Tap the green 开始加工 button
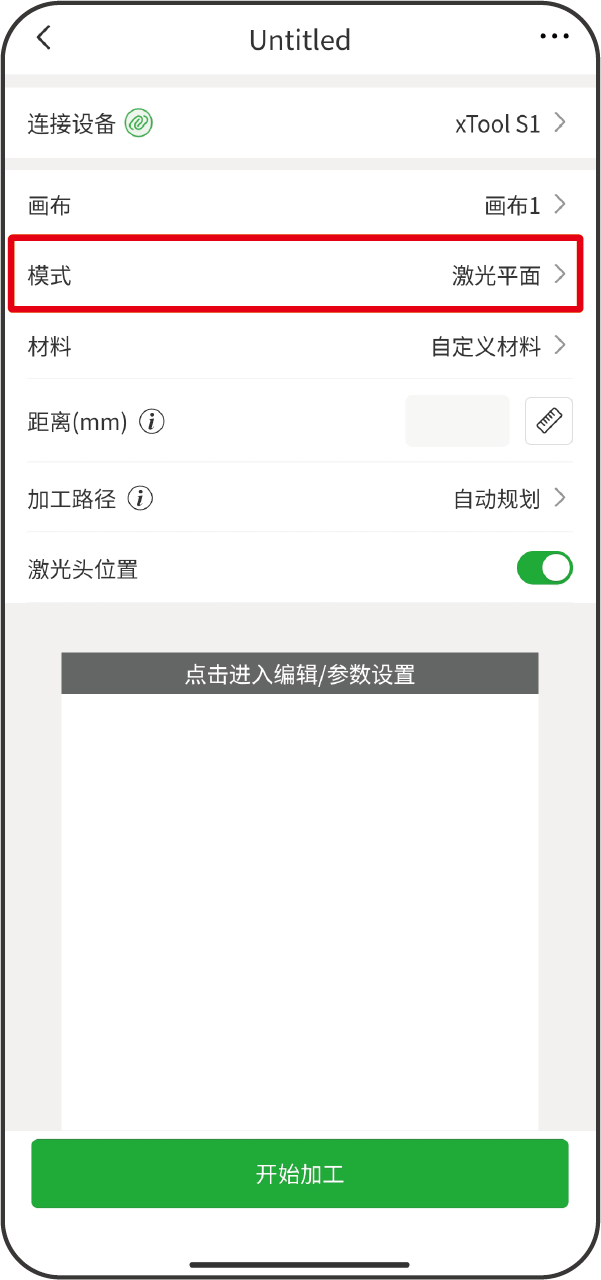The height and width of the screenshot is (1280, 601). click(x=300, y=1173)
